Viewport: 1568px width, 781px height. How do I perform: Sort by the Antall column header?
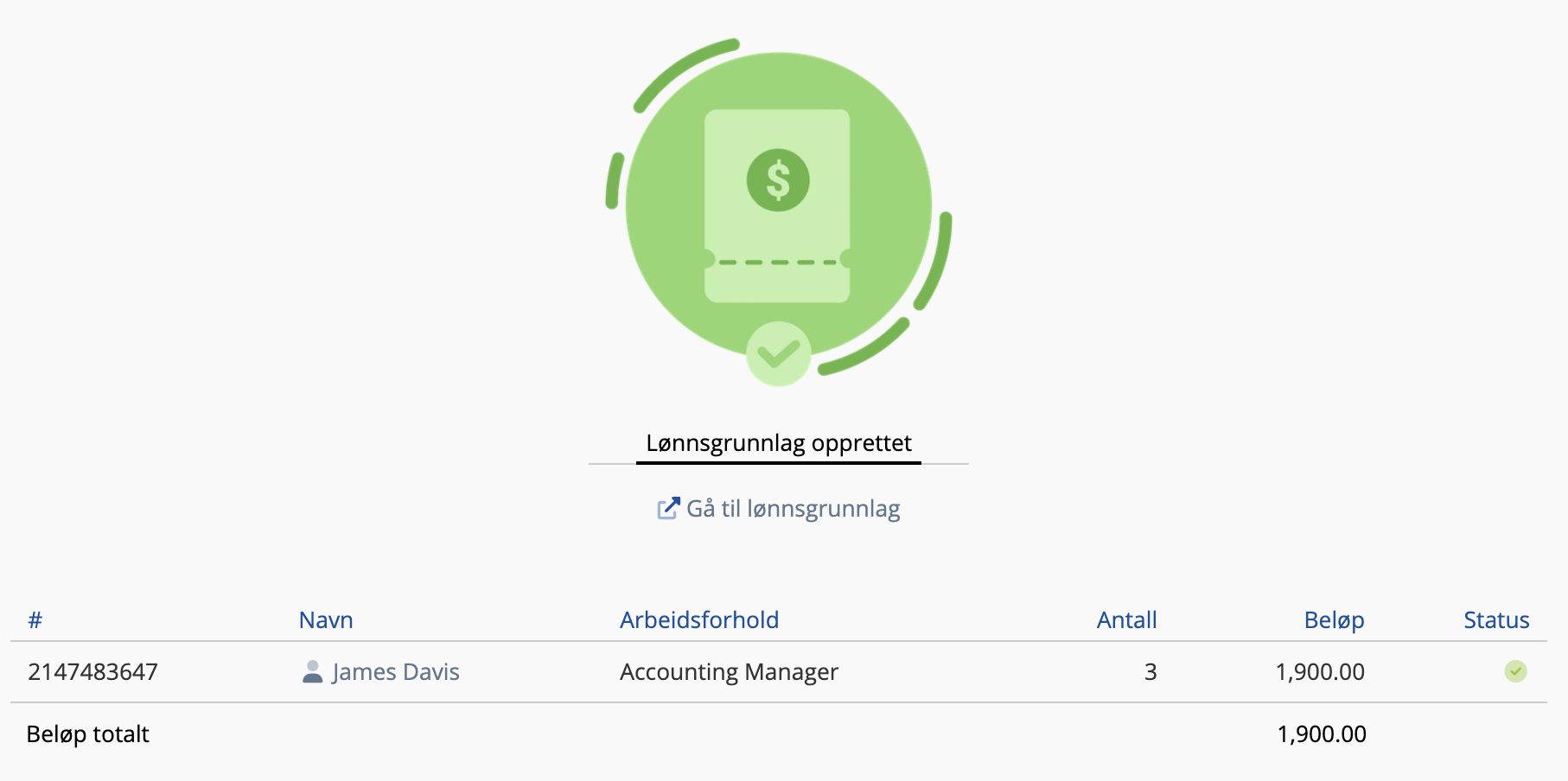(1125, 620)
